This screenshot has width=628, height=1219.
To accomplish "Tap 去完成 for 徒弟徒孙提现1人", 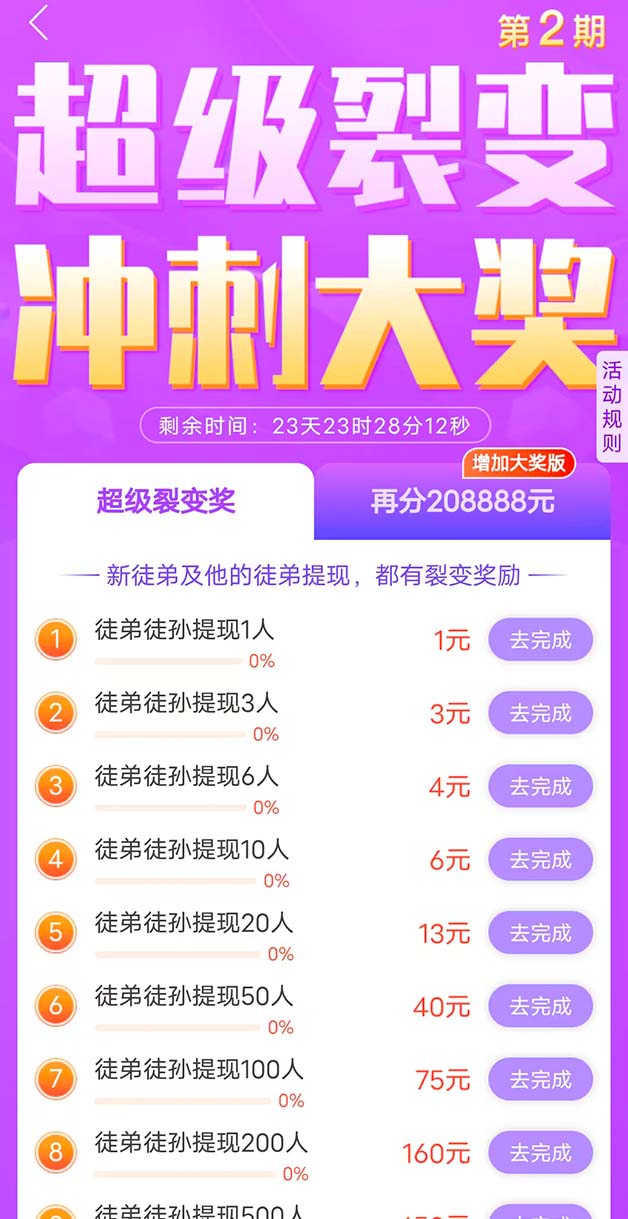I will click(x=540, y=640).
